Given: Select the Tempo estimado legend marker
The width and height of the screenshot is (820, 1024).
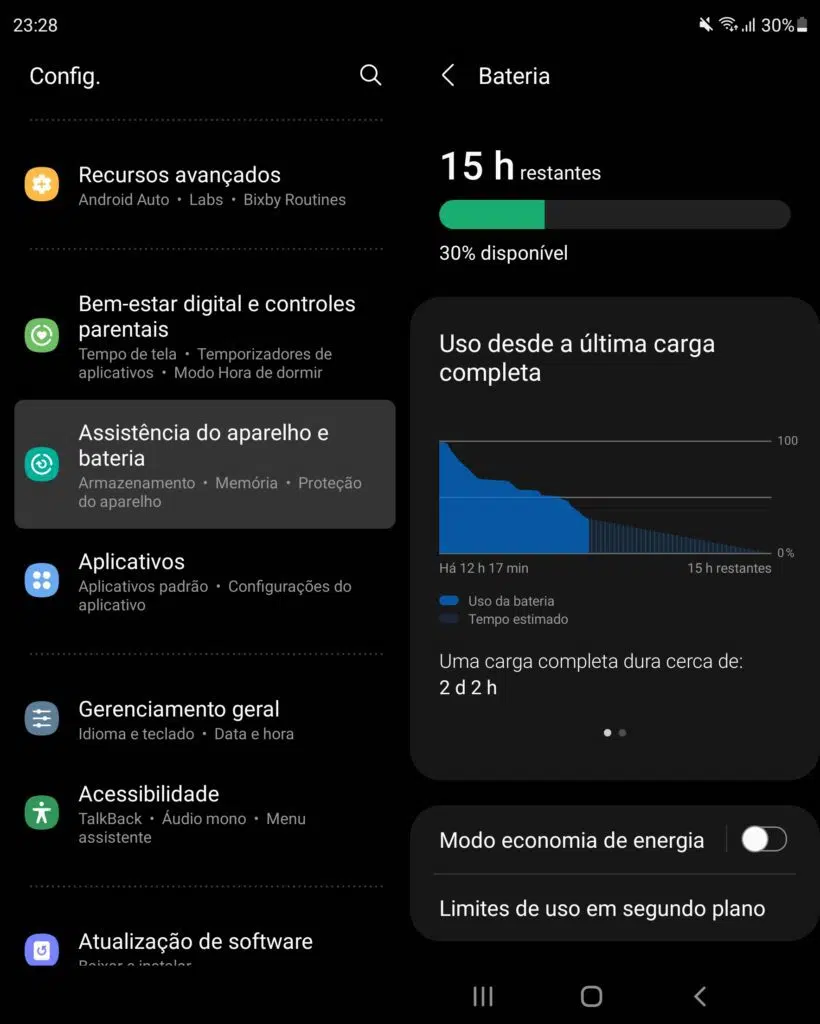Looking at the screenshot, I should 450,620.
